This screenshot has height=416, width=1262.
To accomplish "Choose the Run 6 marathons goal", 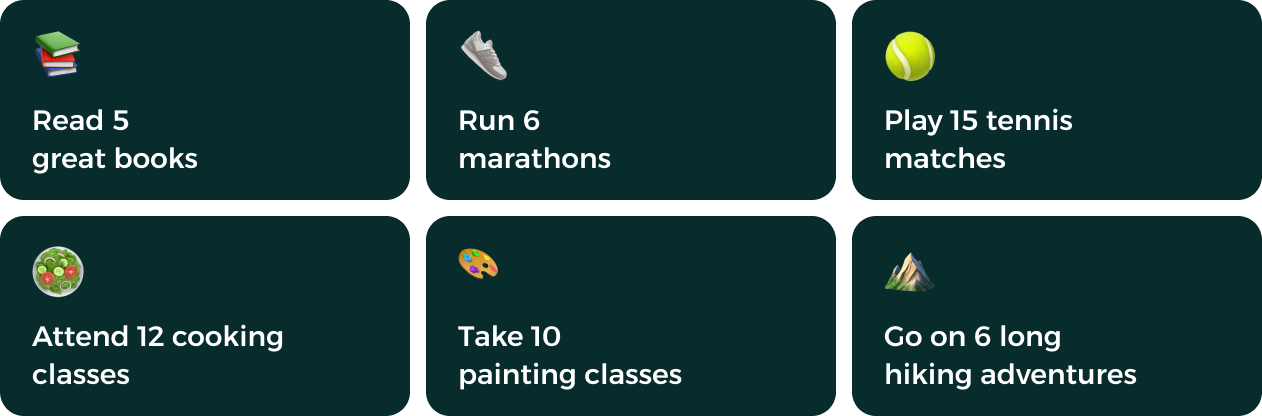I will (x=630, y=100).
